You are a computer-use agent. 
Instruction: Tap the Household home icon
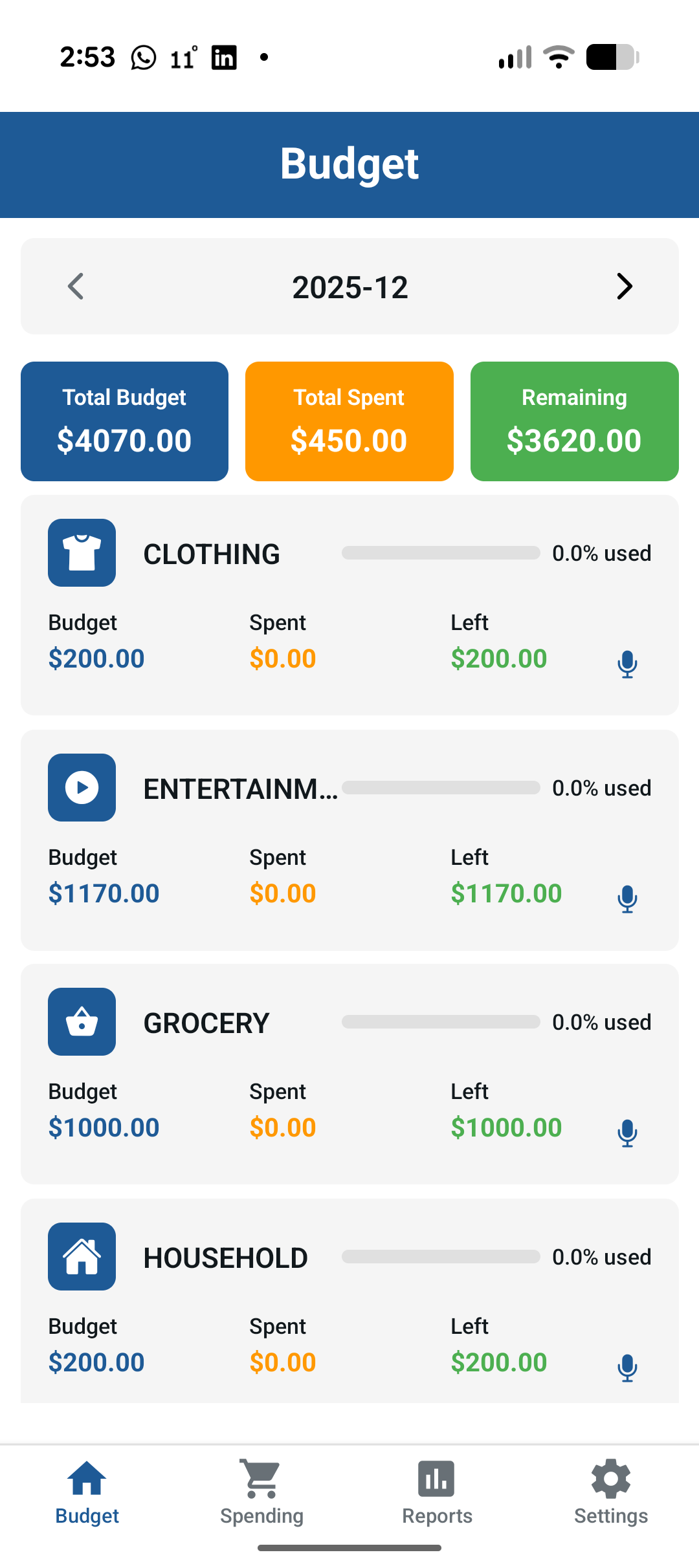pyautogui.click(x=81, y=1256)
